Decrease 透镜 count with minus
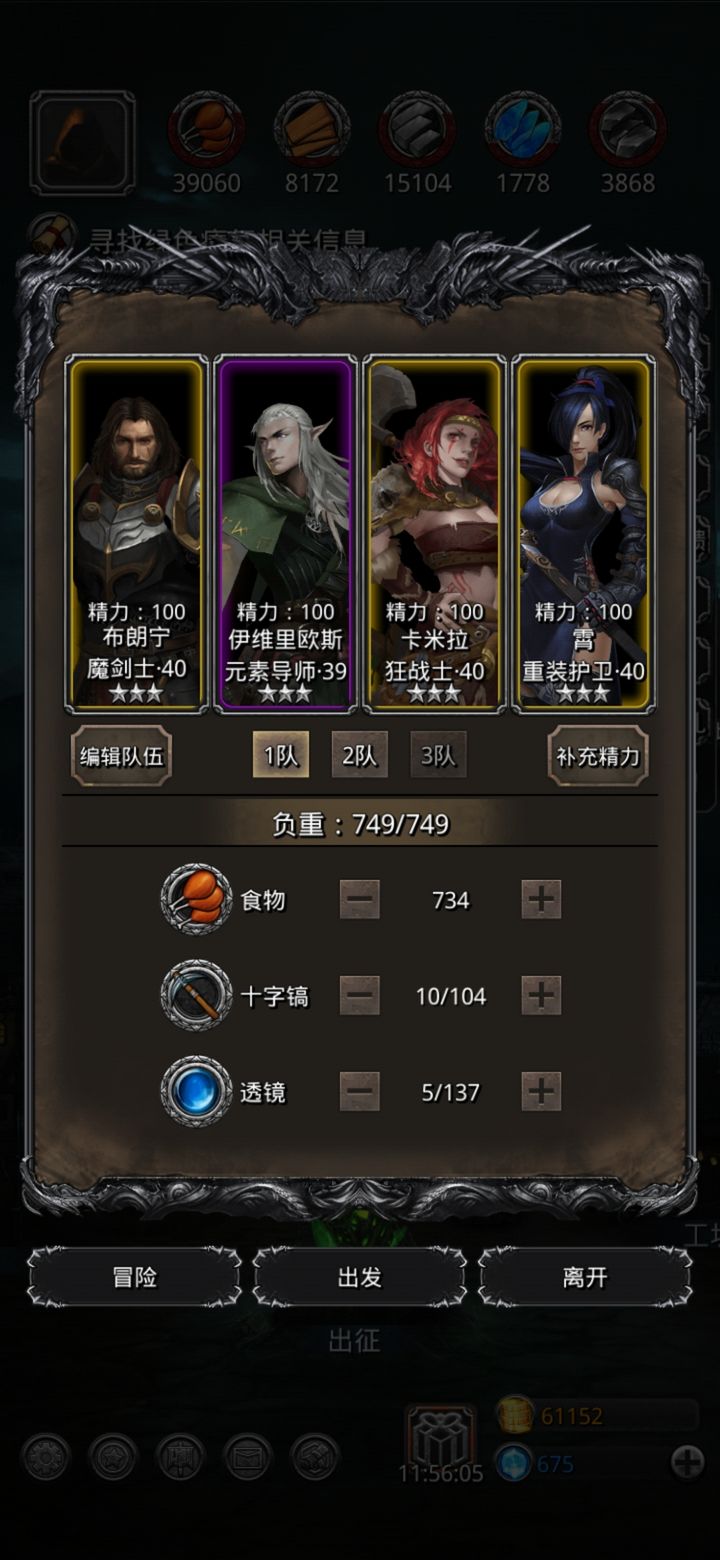The width and height of the screenshot is (720, 1560). point(360,1092)
